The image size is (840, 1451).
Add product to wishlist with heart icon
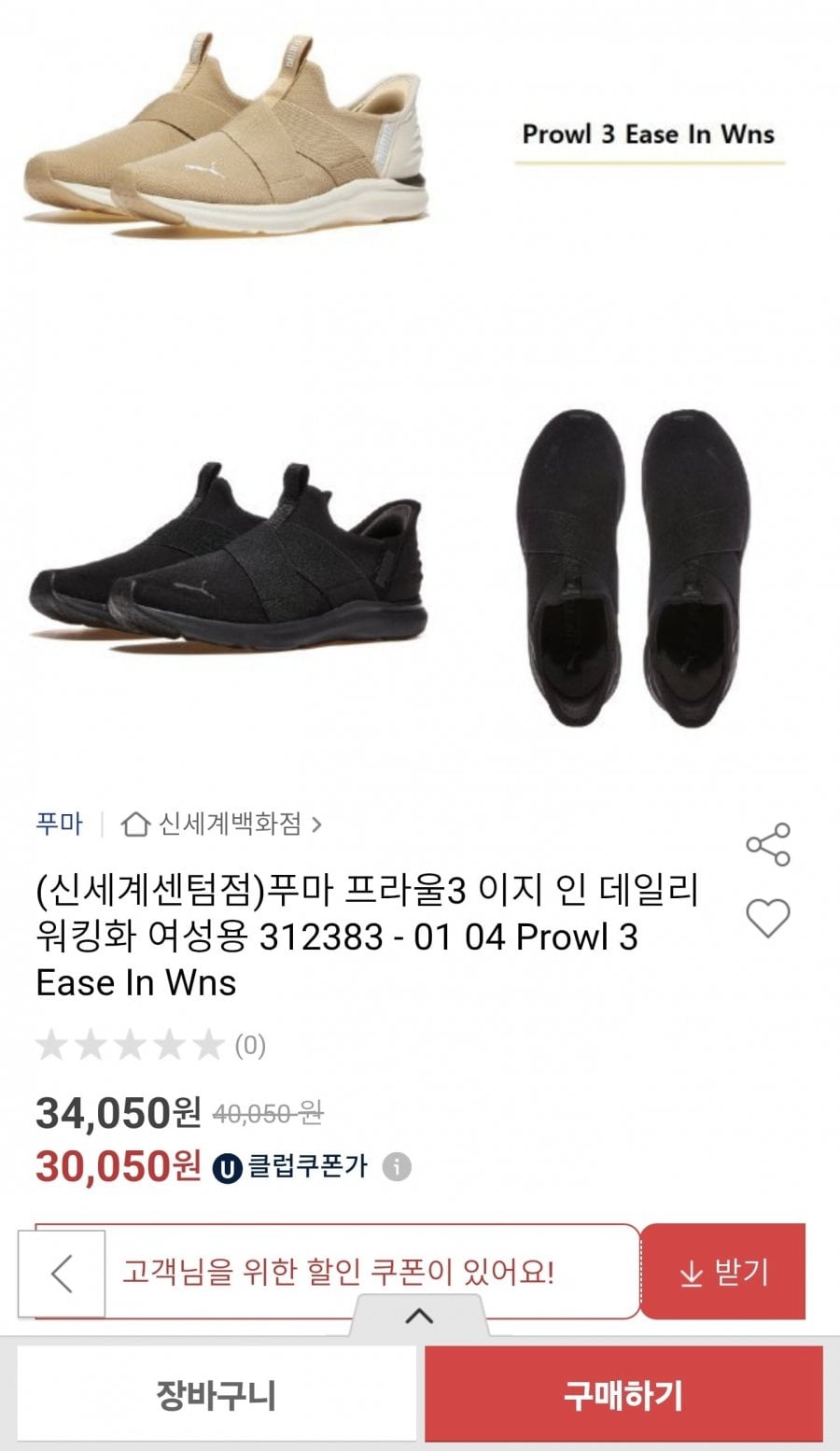[x=768, y=919]
